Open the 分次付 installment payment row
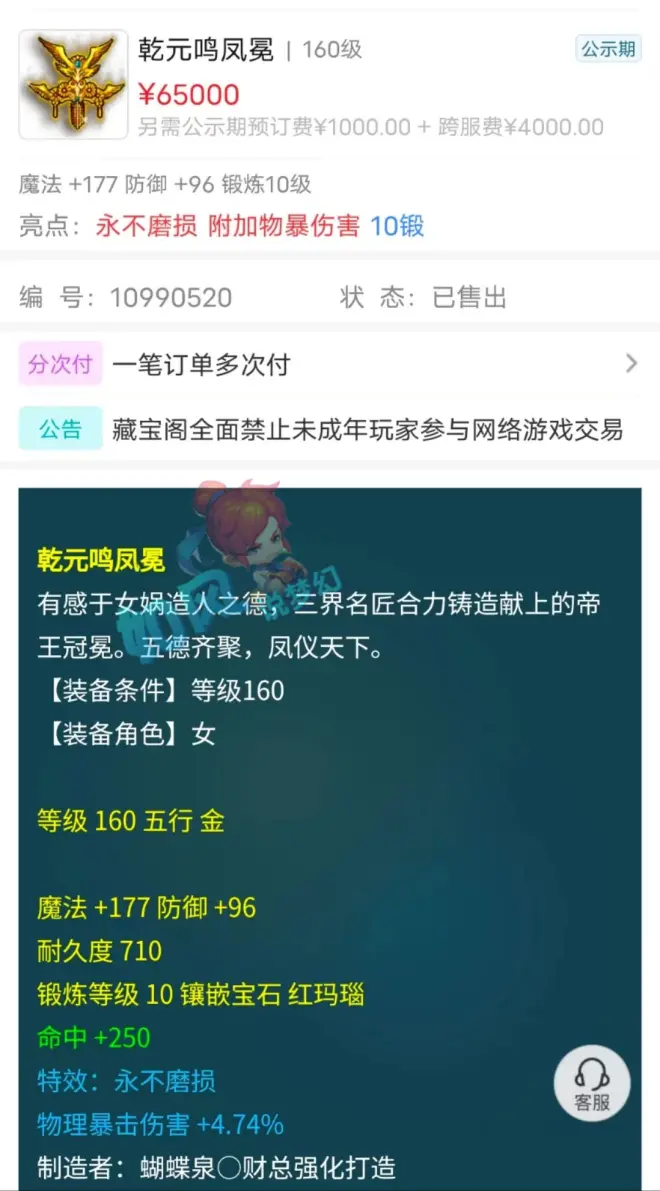 pos(330,364)
